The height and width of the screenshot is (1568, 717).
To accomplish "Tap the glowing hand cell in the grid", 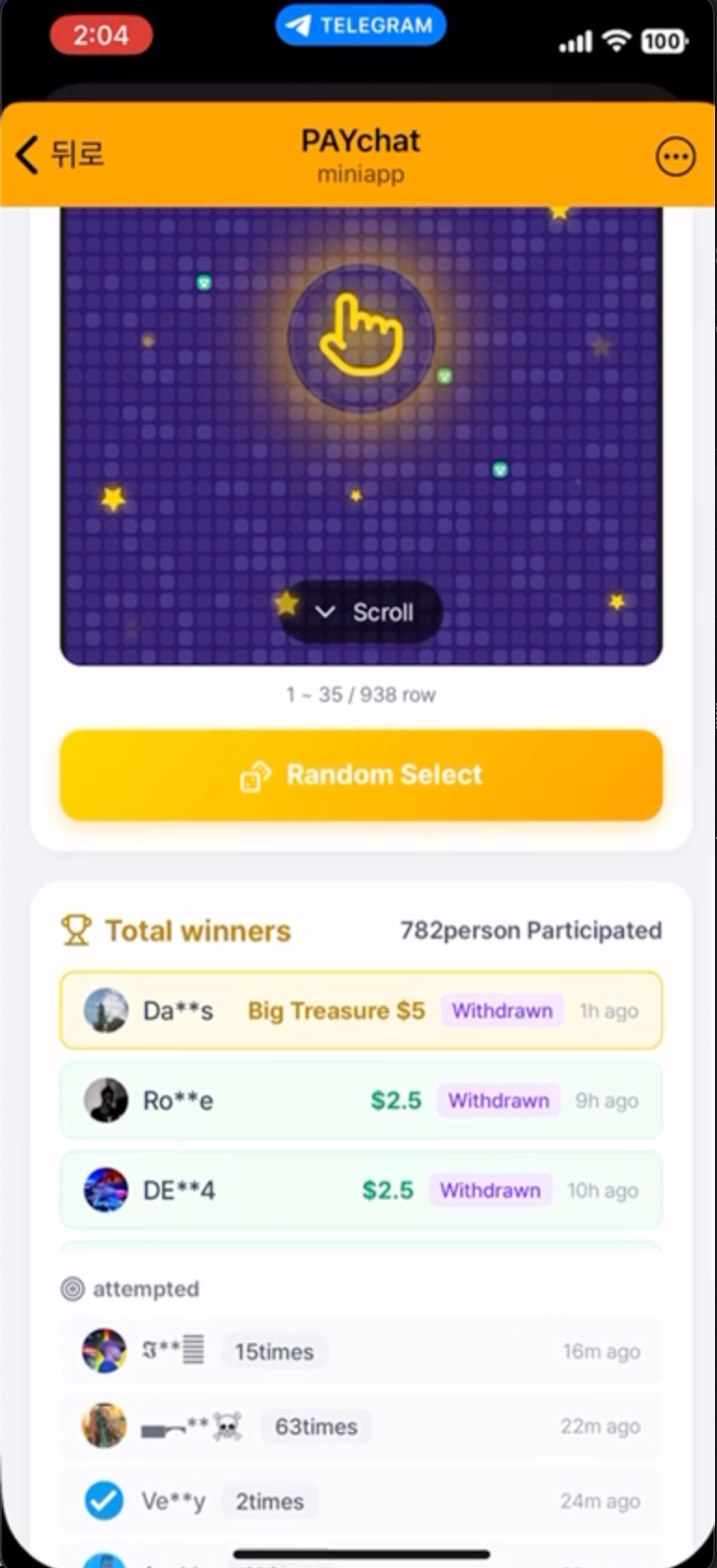I will coord(360,337).
